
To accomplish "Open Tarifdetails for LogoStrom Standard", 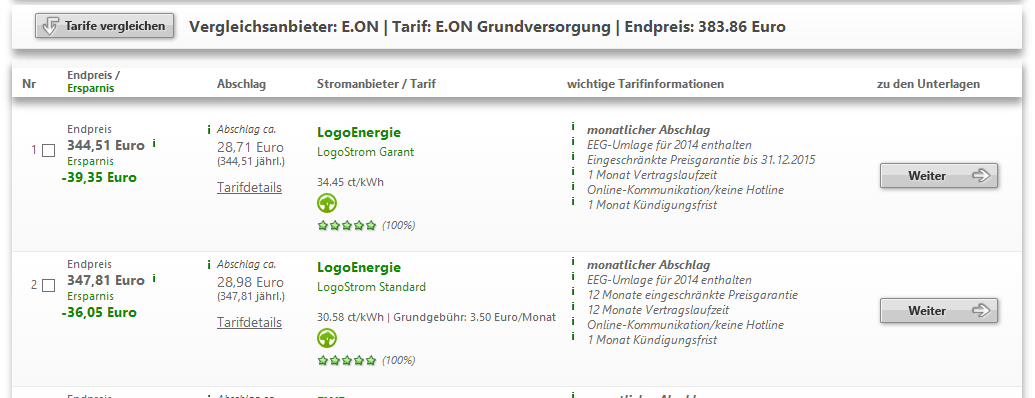I will pos(250,322).
